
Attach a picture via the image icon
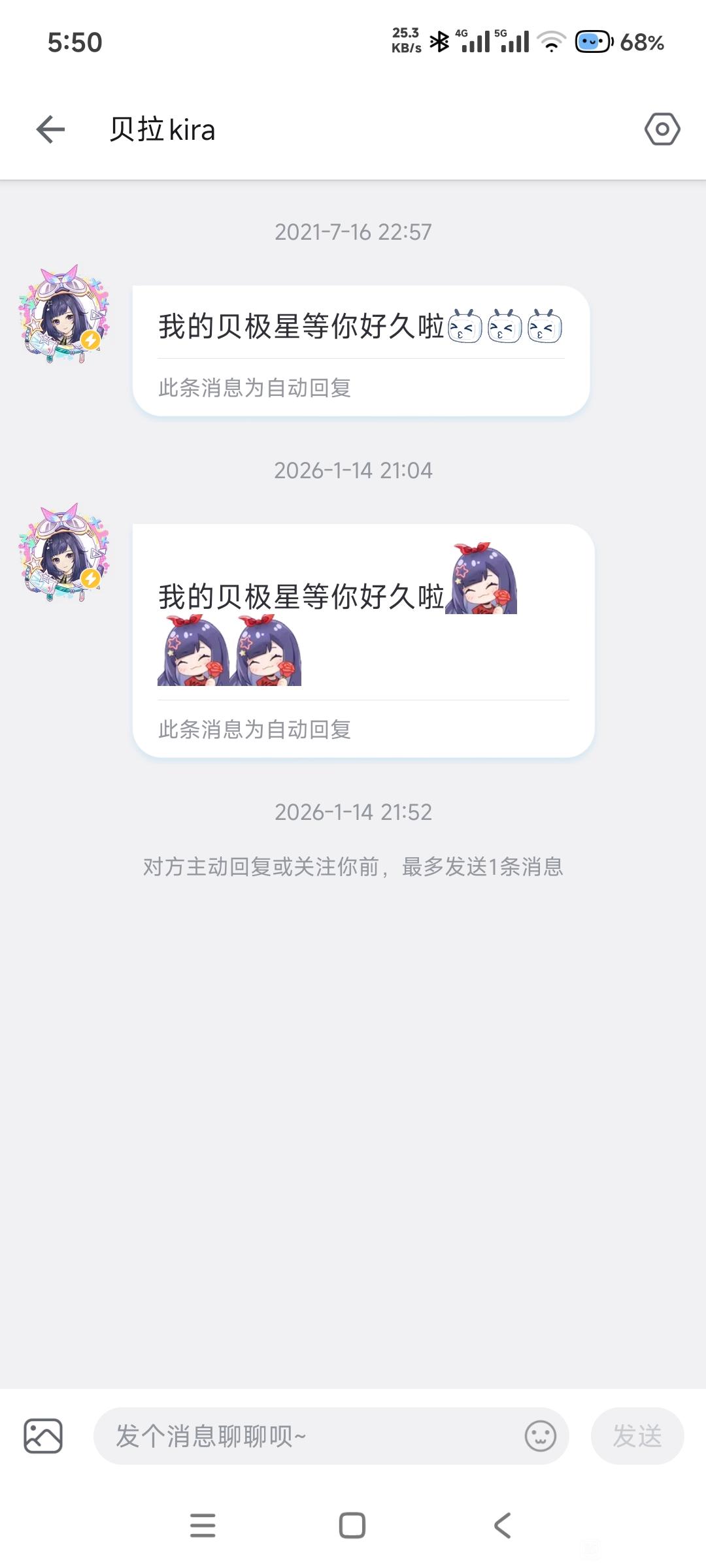pyautogui.click(x=43, y=1436)
